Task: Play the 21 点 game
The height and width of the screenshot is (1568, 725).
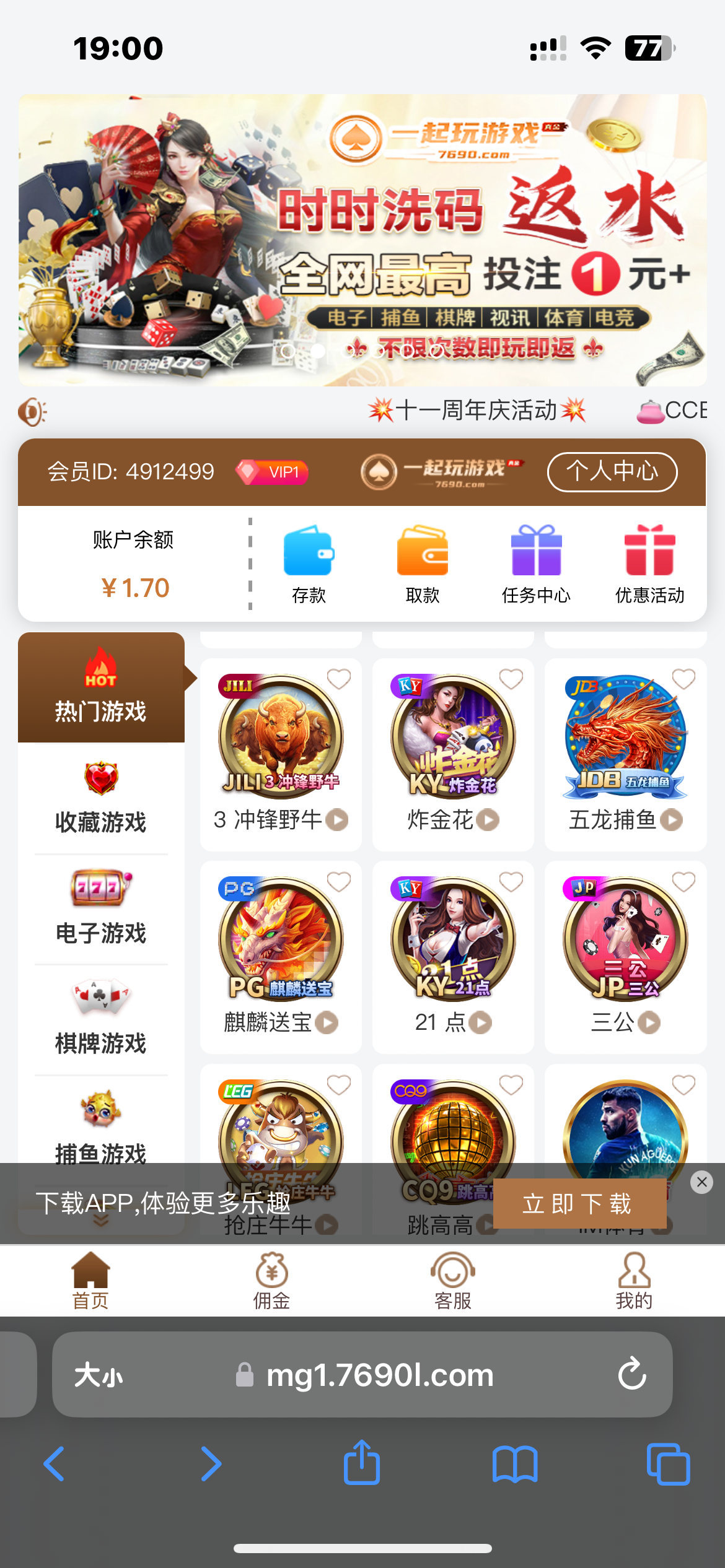Action: [x=453, y=947]
